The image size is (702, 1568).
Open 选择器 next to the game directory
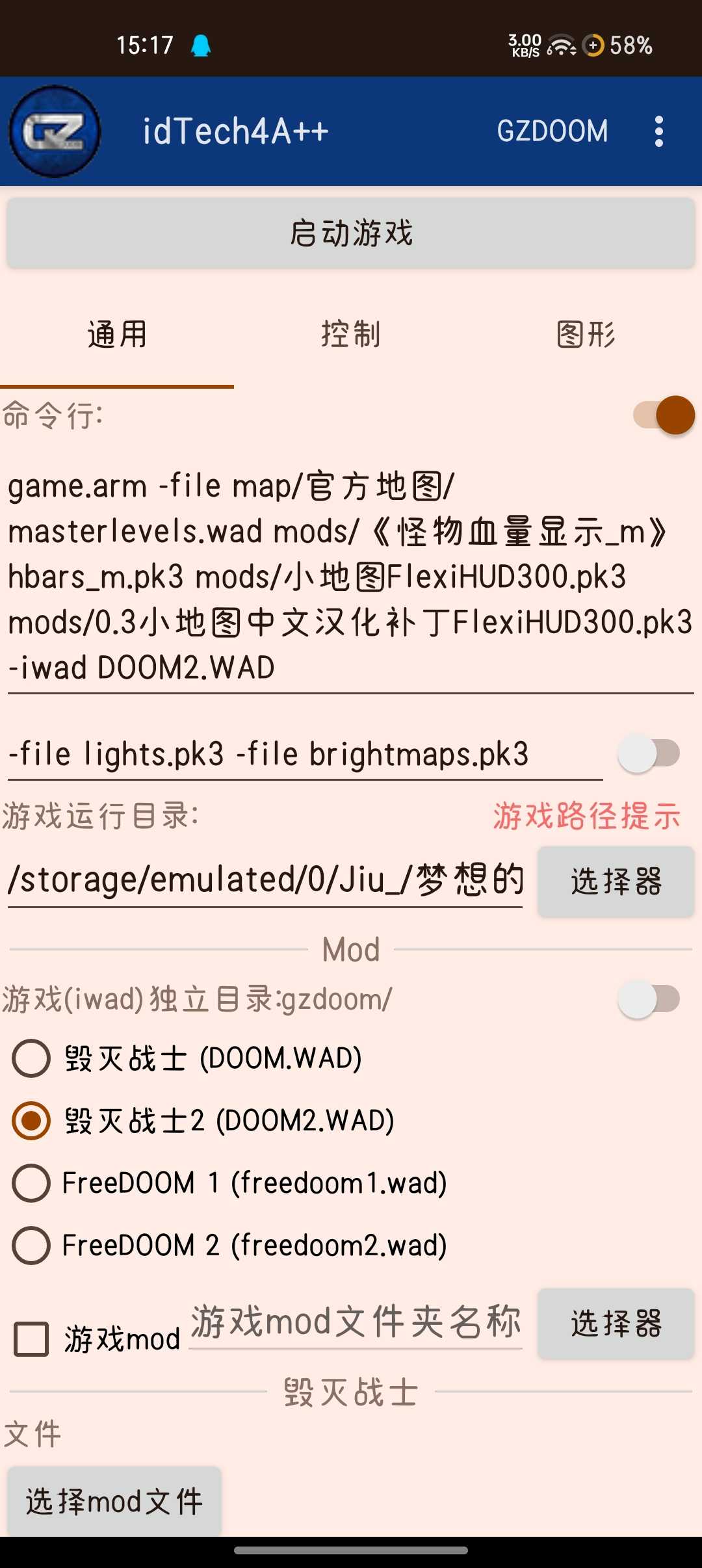616,882
